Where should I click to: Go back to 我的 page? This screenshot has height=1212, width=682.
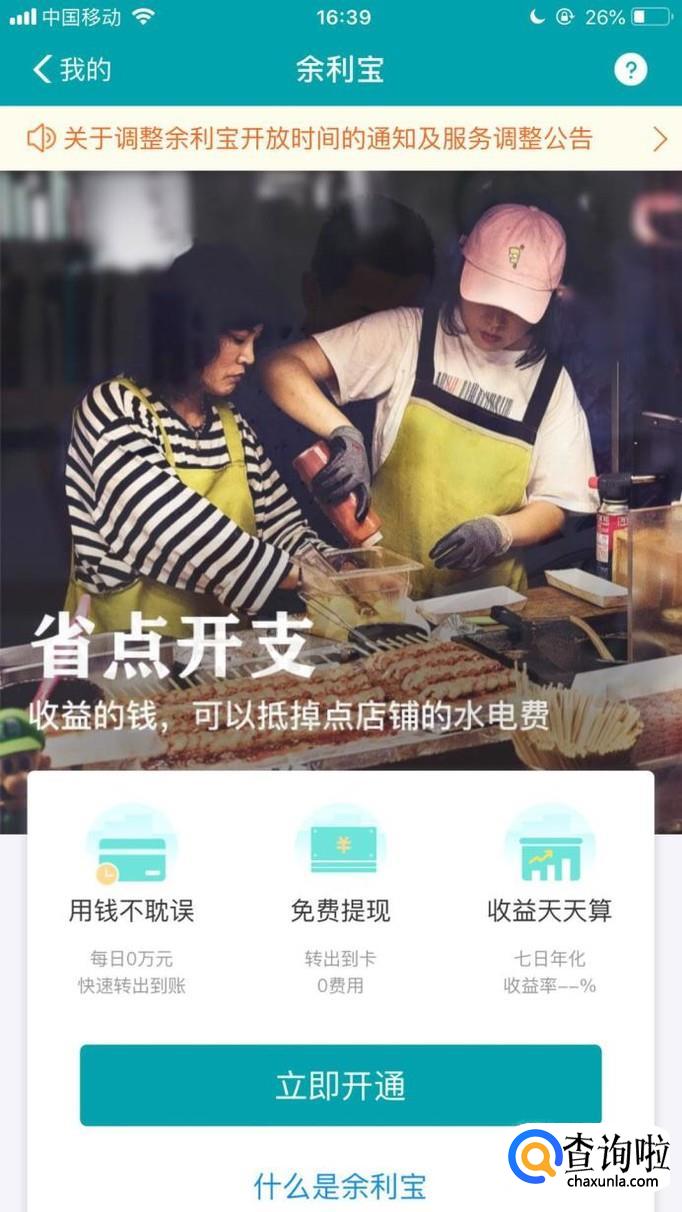[x=71, y=70]
